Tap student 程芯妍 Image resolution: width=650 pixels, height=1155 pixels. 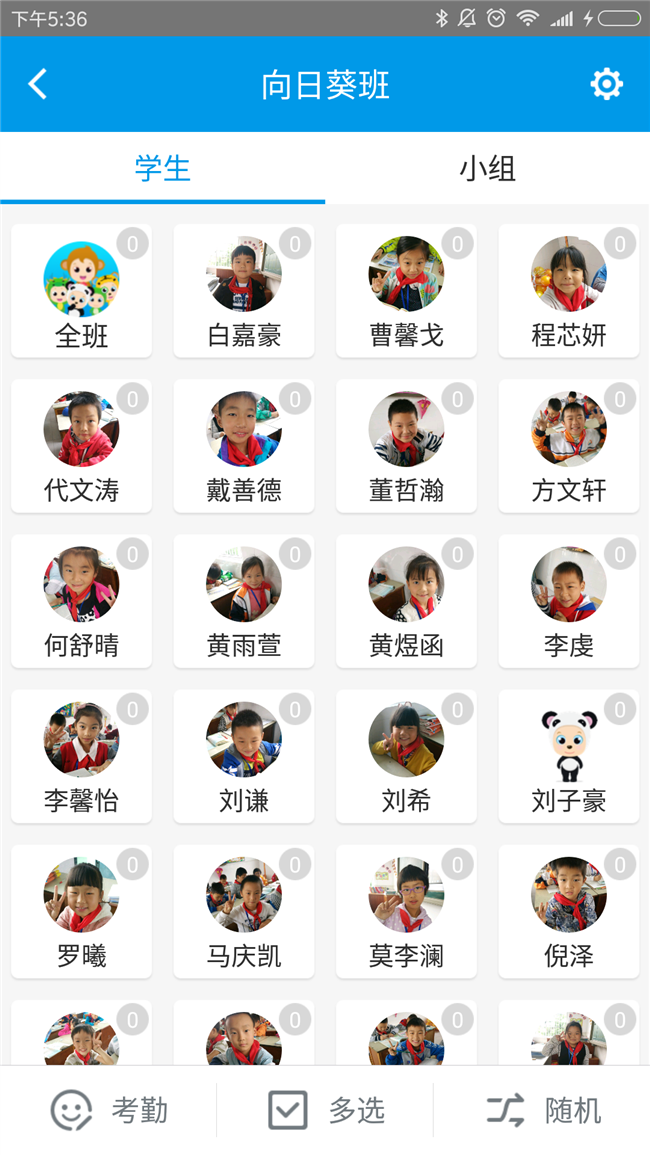pyautogui.click(x=569, y=291)
